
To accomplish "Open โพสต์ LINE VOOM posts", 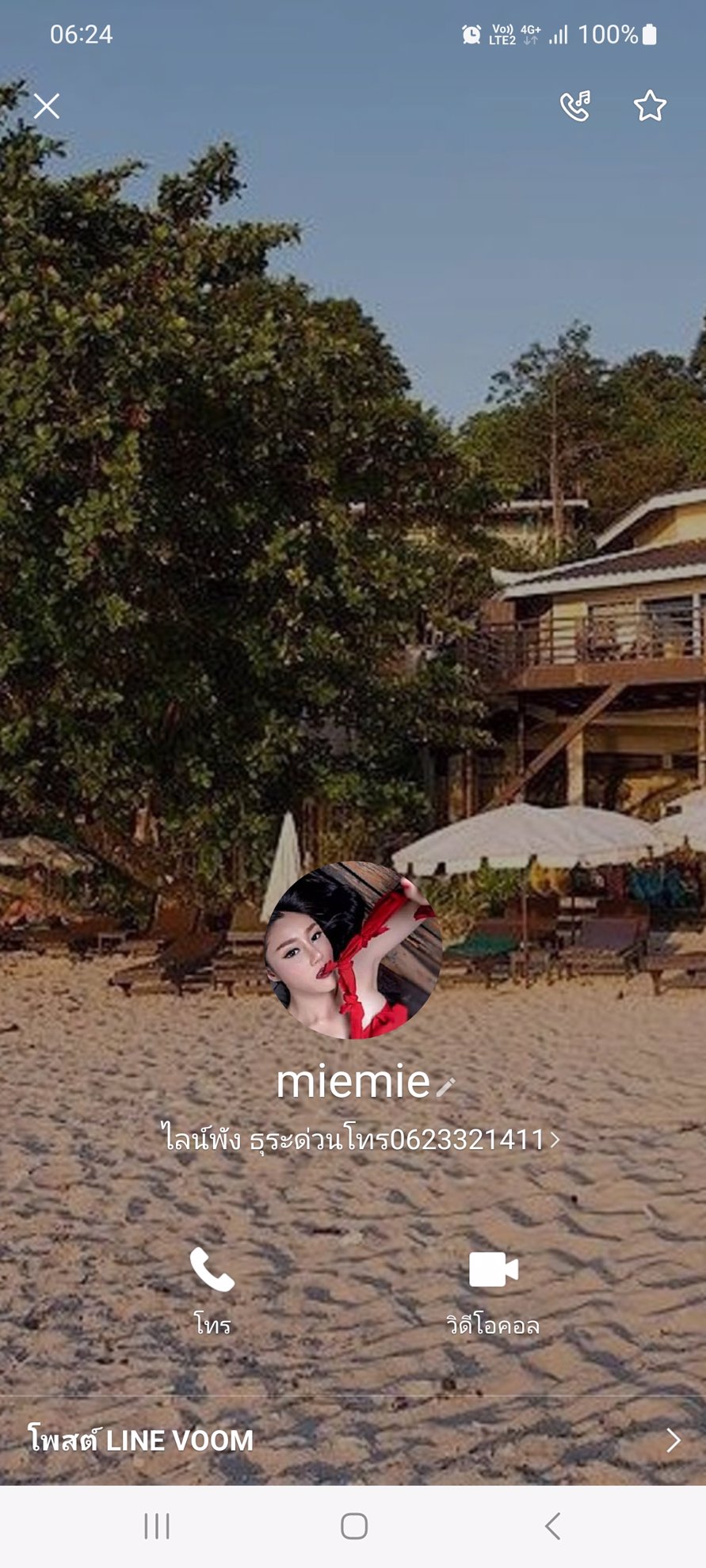I will [353, 1440].
